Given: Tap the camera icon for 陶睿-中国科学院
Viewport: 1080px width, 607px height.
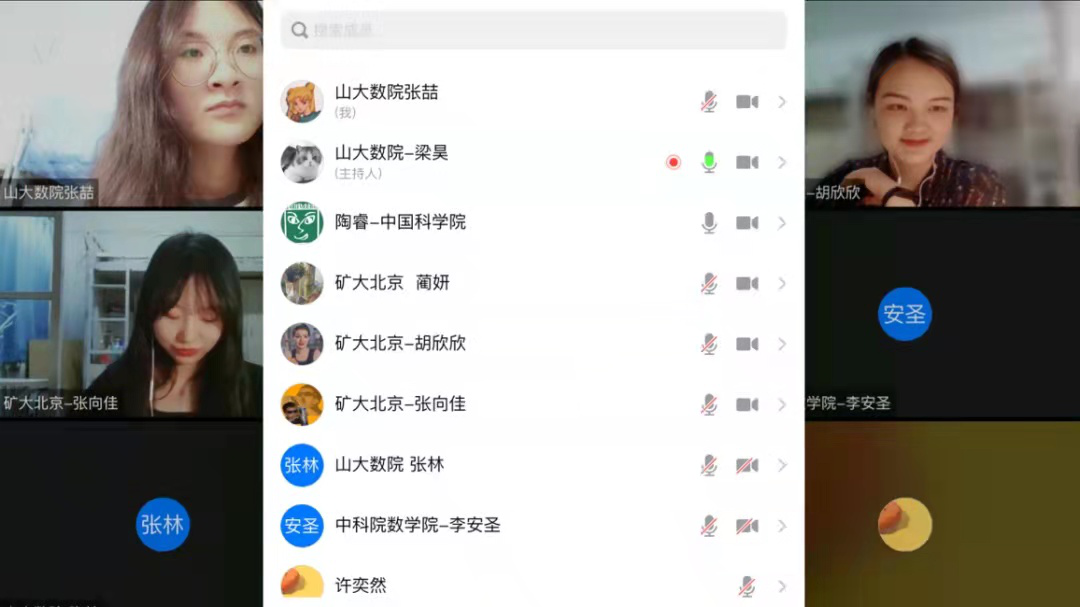Looking at the screenshot, I should [x=747, y=223].
